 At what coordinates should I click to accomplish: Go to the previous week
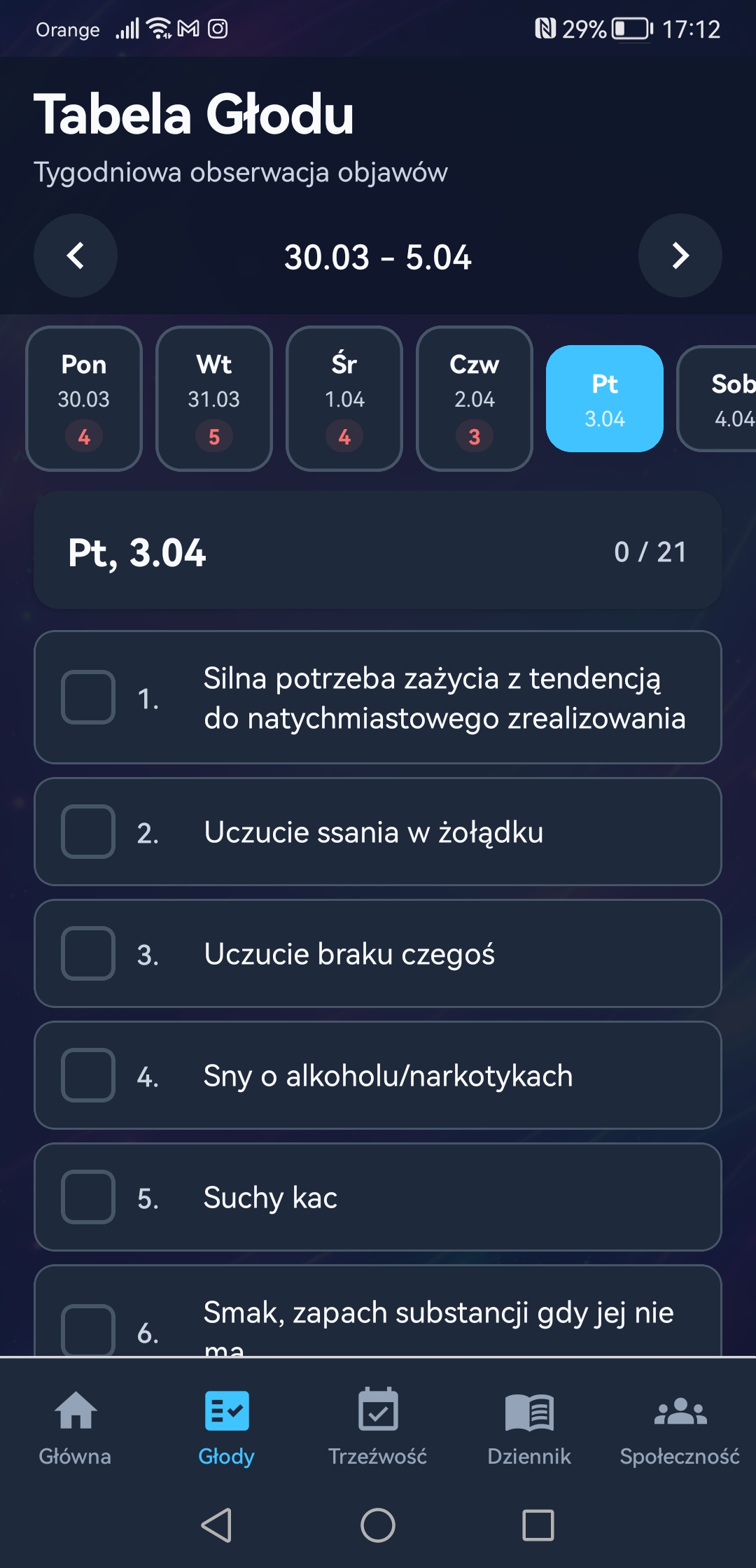(x=76, y=255)
